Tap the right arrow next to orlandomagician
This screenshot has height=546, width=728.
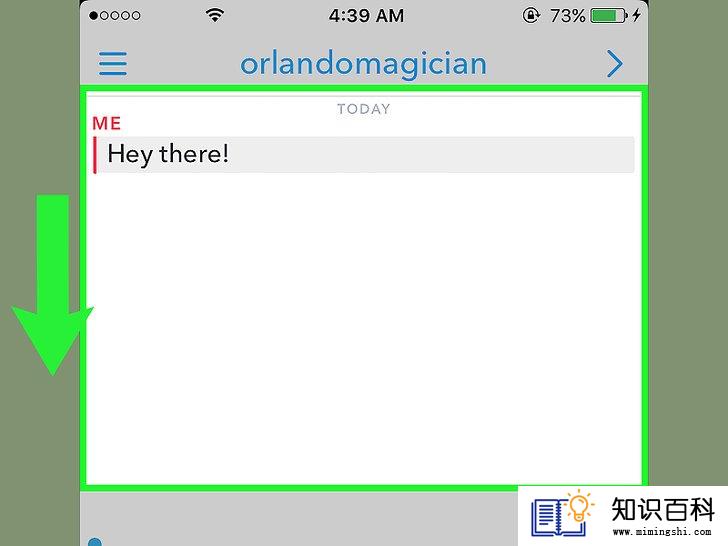point(614,64)
